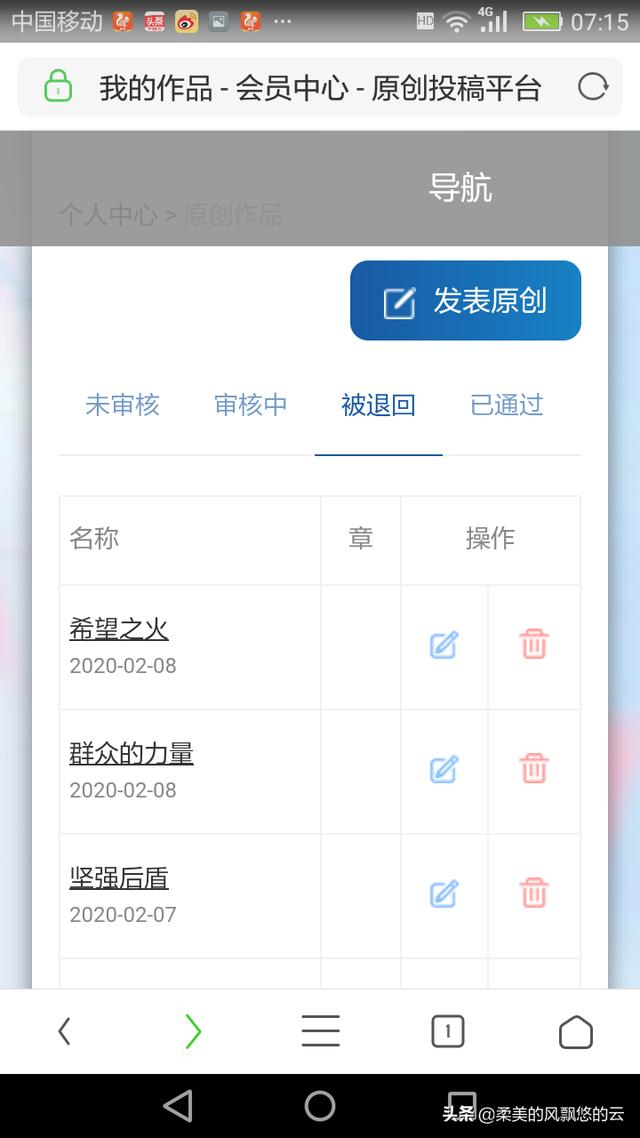Open the 导航 menu
The height and width of the screenshot is (1138, 640).
460,187
